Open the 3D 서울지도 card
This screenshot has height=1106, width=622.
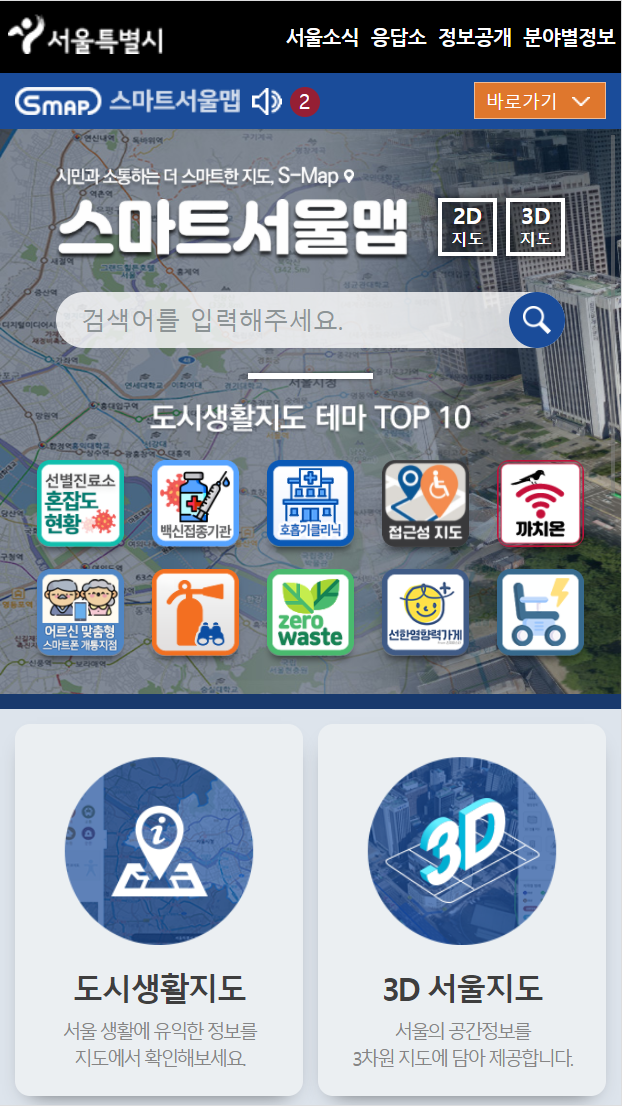[462, 909]
